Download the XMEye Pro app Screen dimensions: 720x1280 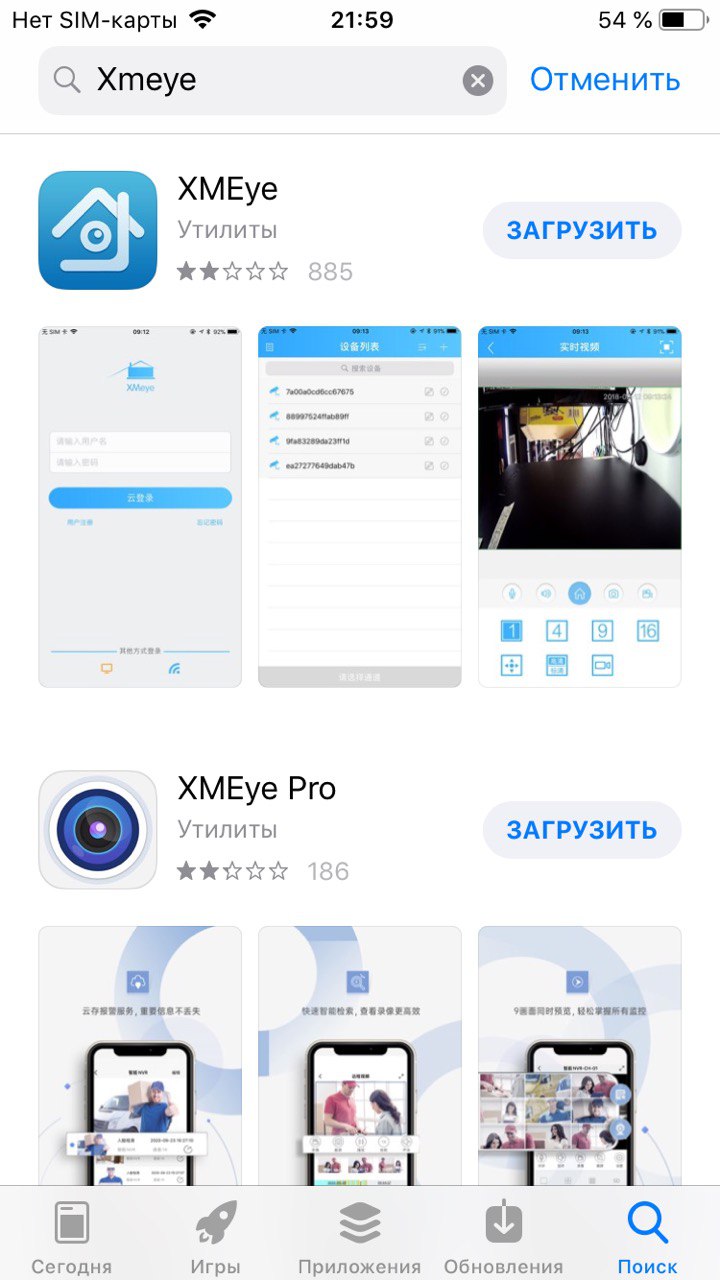pyautogui.click(x=581, y=830)
